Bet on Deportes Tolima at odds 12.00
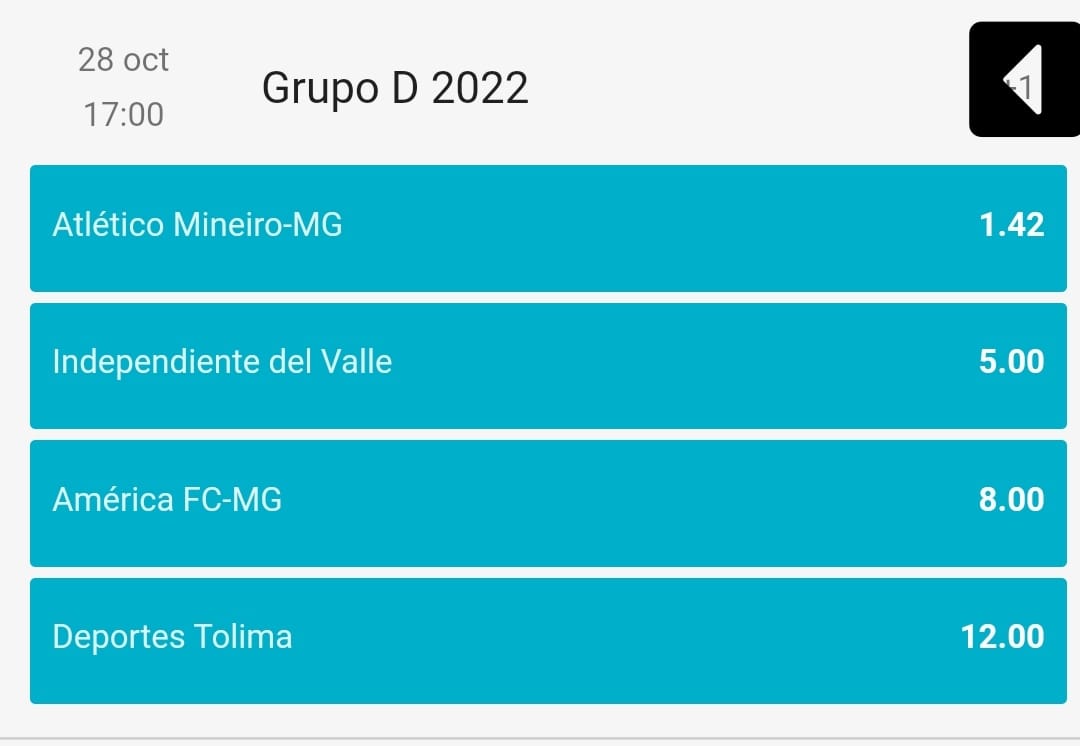The image size is (1080, 746). [548, 639]
